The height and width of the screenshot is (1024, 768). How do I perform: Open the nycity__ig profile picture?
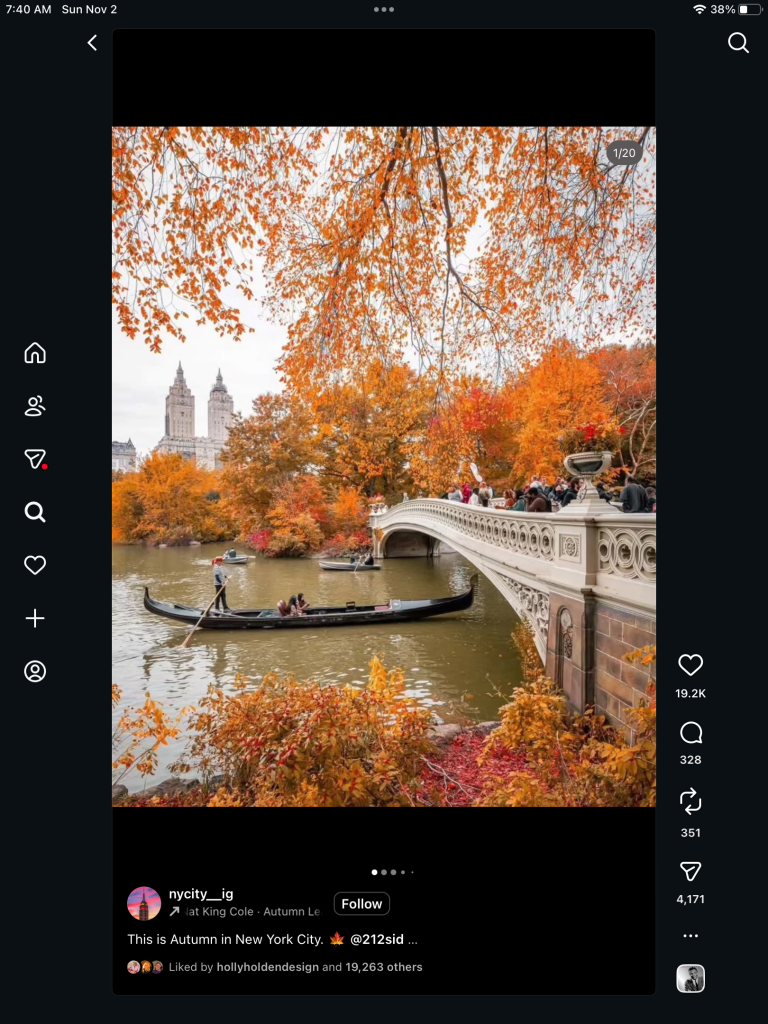pyautogui.click(x=144, y=903)
